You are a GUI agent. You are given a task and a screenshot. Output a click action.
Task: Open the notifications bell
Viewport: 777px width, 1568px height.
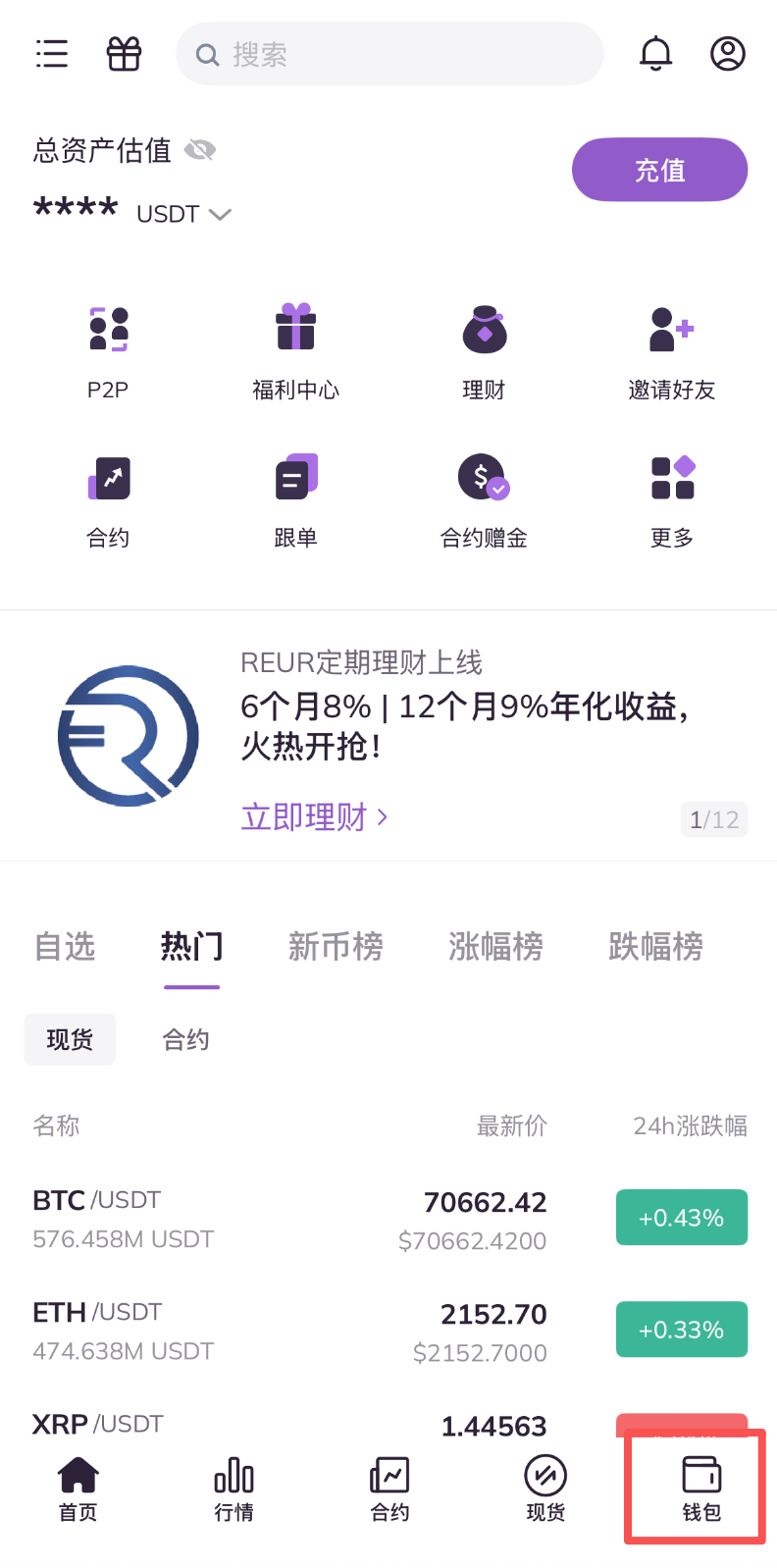point(655,54)
